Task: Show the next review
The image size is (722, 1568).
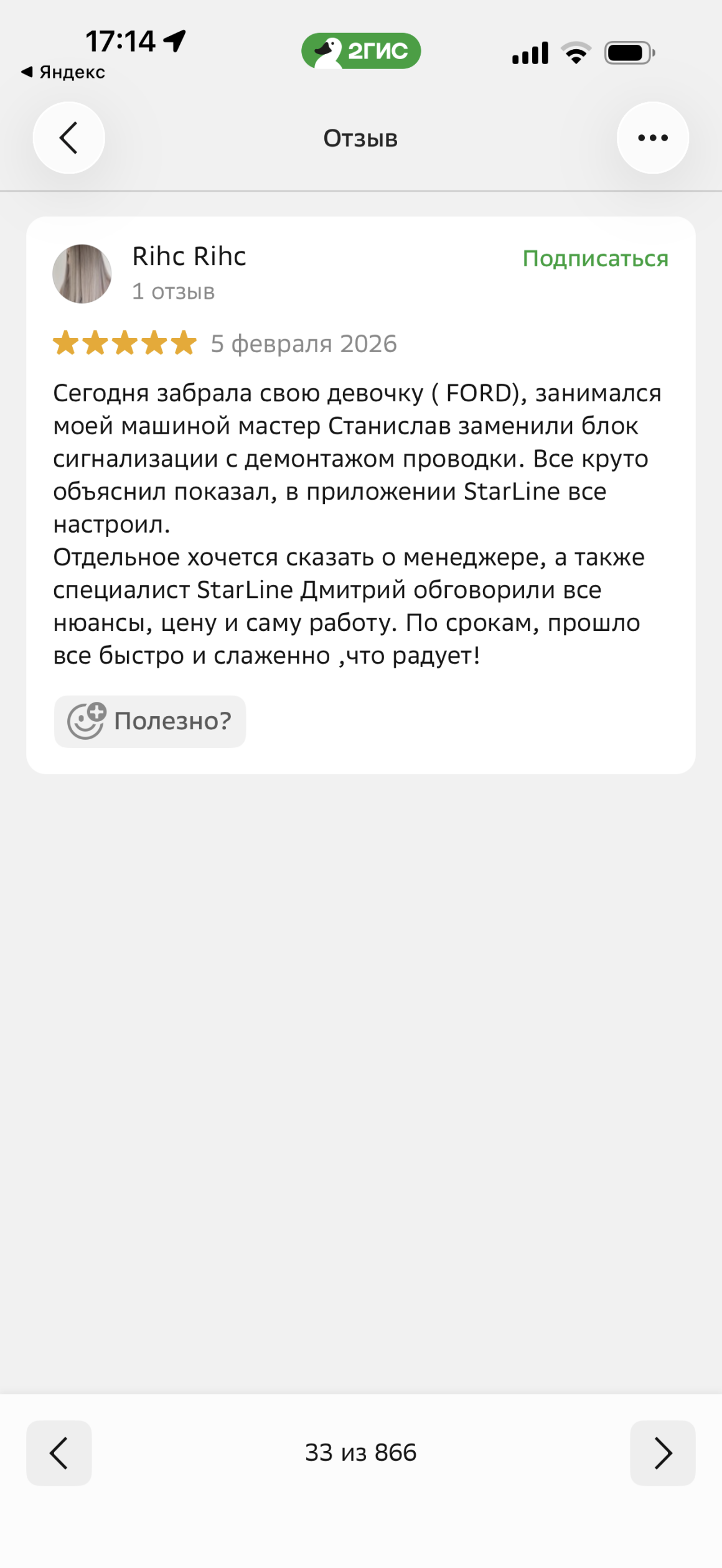Action: click(662, 1453)
